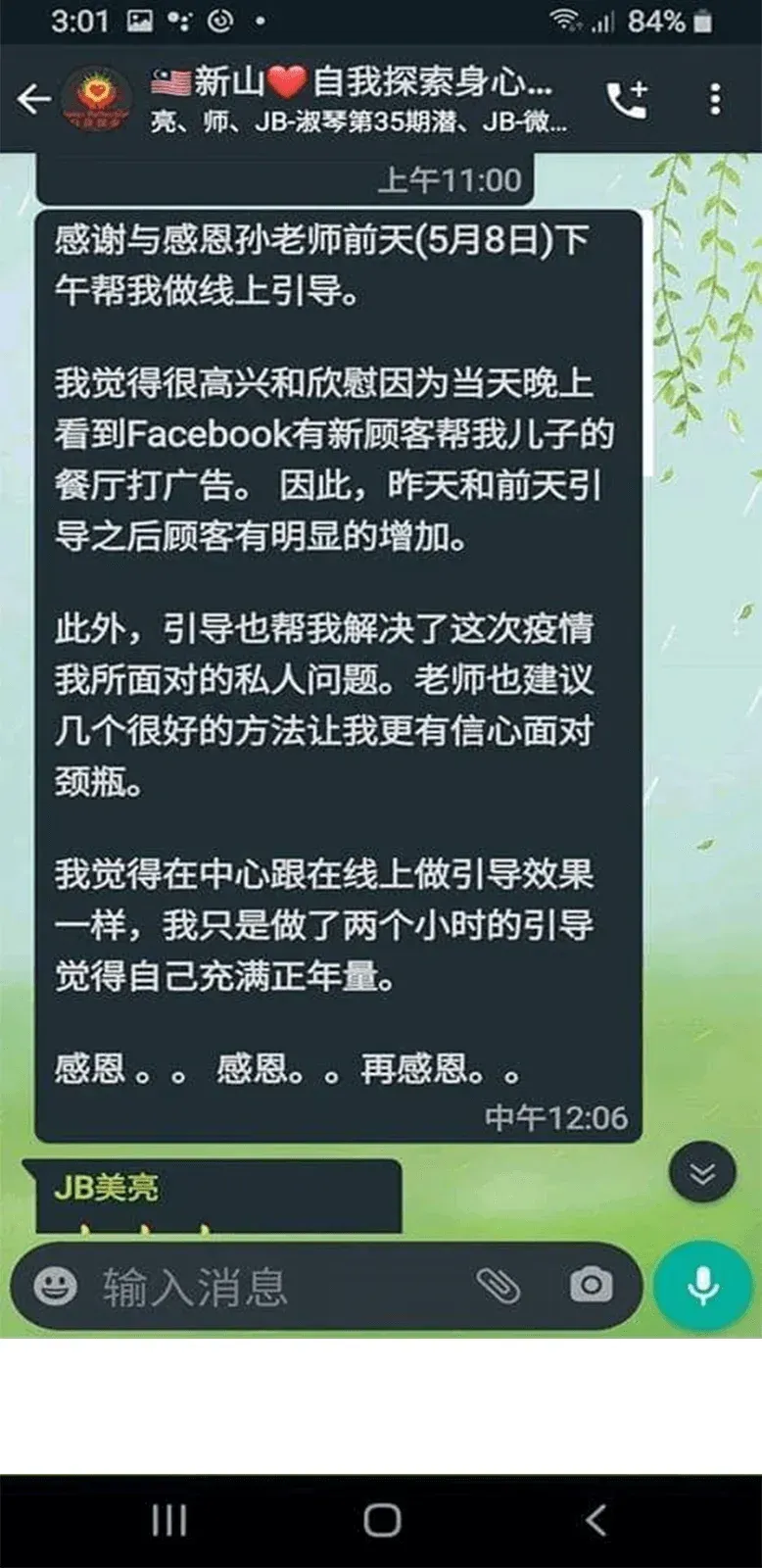This screenshot has height=1568, width=762.
Task: Open the three-dot overflow menu
Action: coord(715,99)
